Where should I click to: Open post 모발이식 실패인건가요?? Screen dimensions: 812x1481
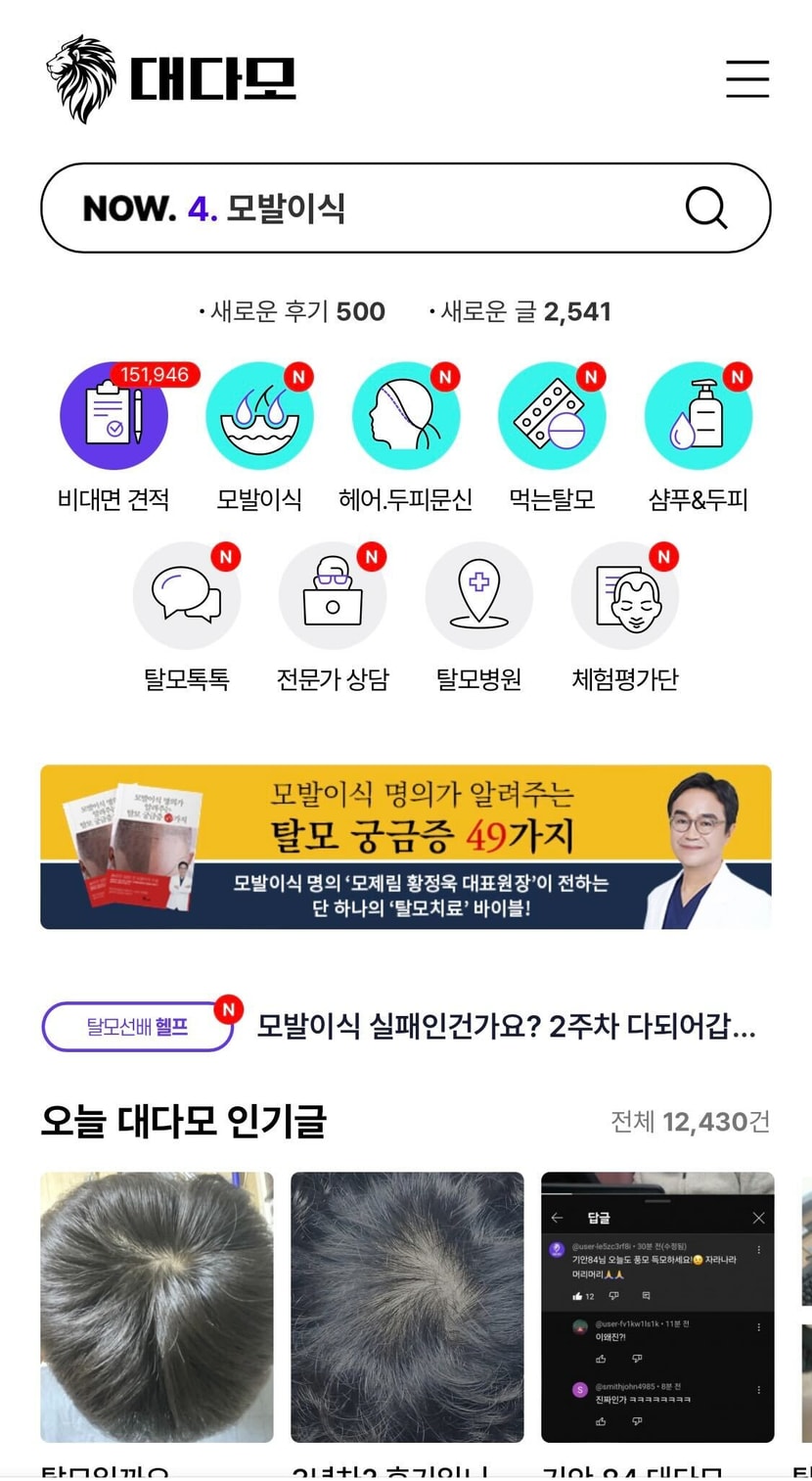click(x=506, y=1027)
